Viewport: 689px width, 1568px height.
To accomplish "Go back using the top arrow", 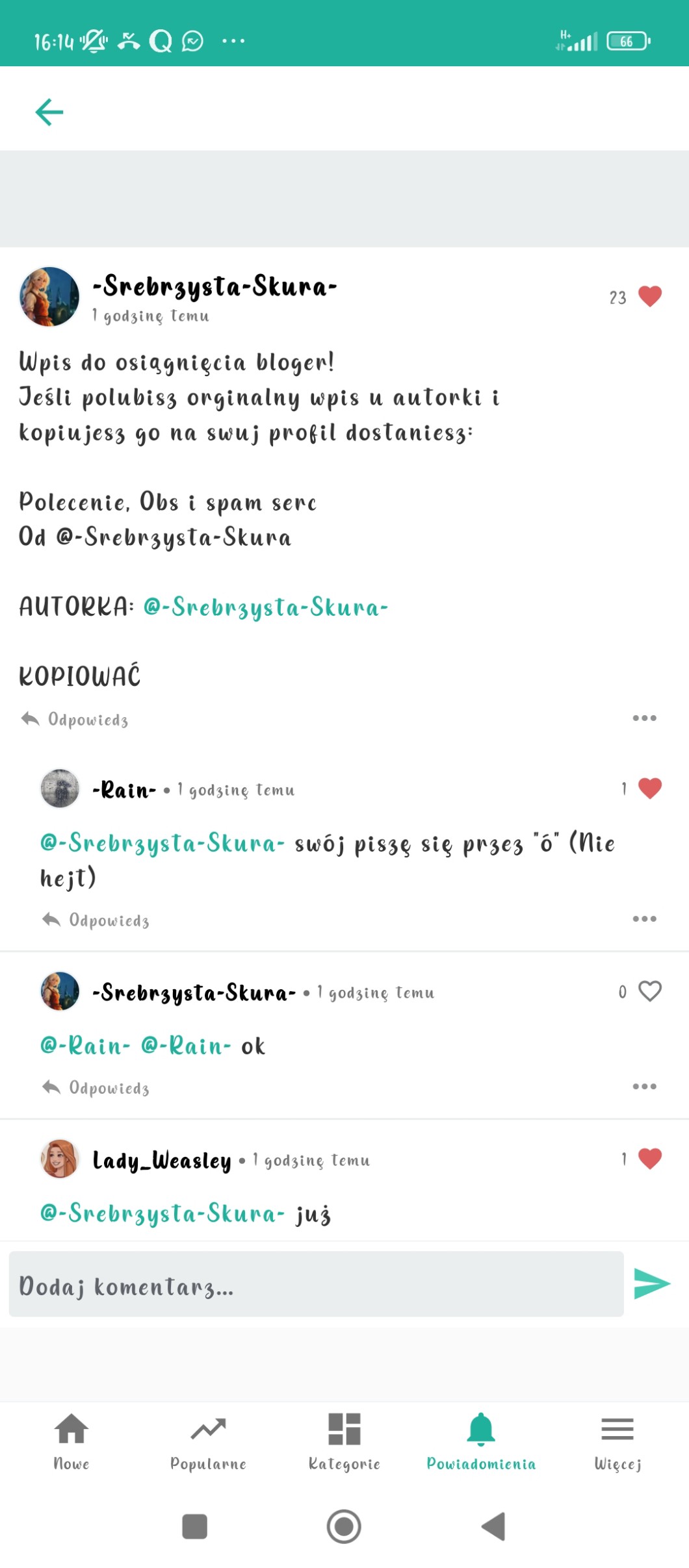I will pos(49,112).
